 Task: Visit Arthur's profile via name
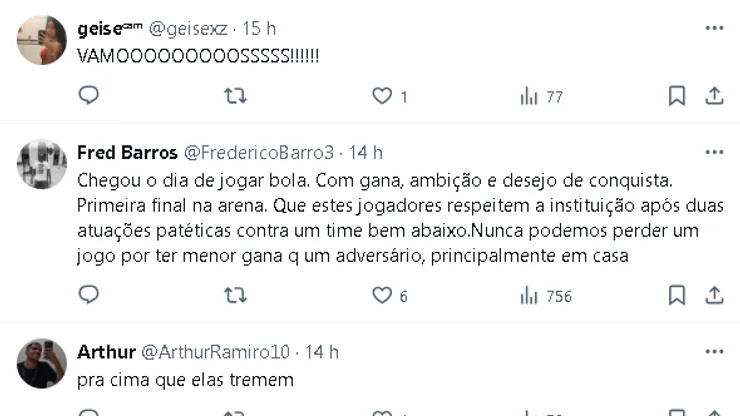tap(104, 352)
